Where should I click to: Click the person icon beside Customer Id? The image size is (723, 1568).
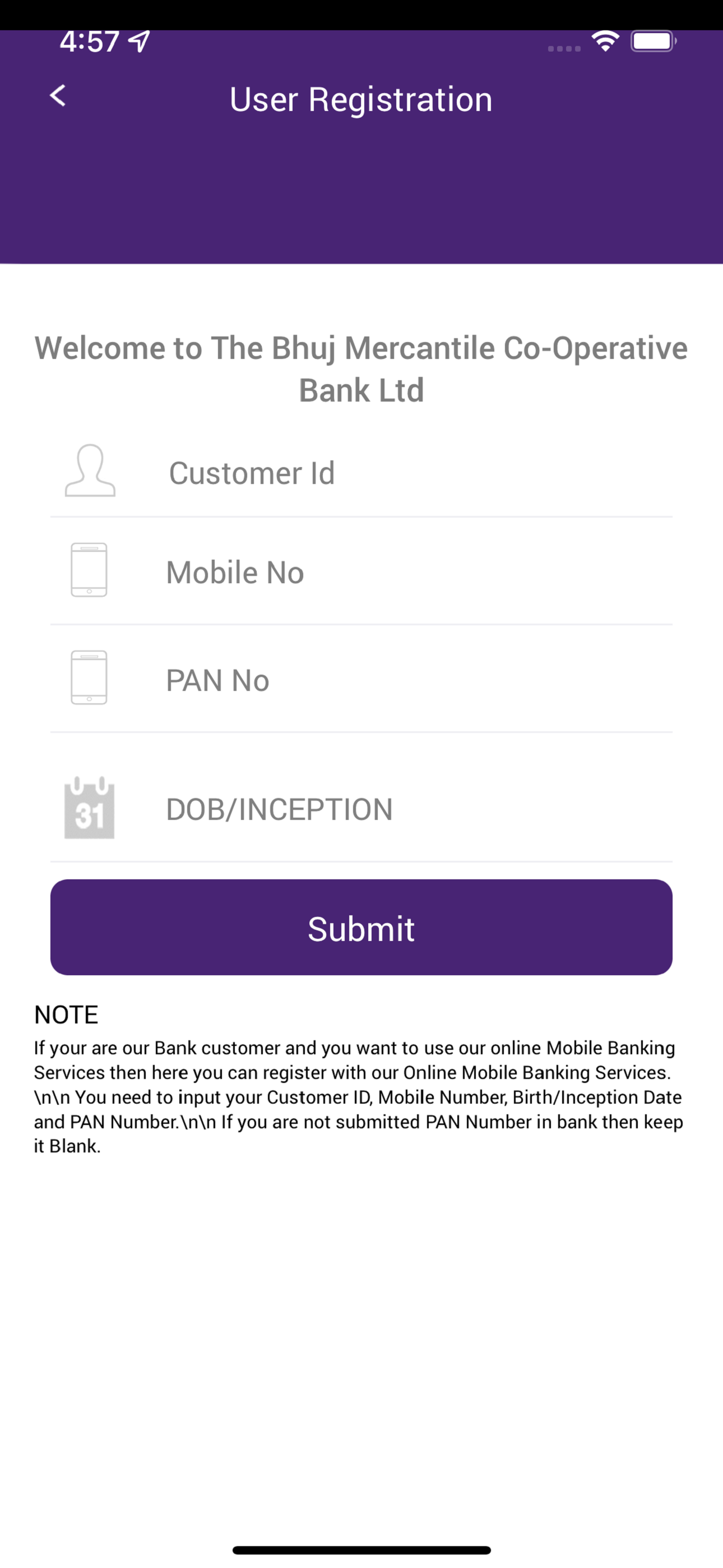(90, 473)
